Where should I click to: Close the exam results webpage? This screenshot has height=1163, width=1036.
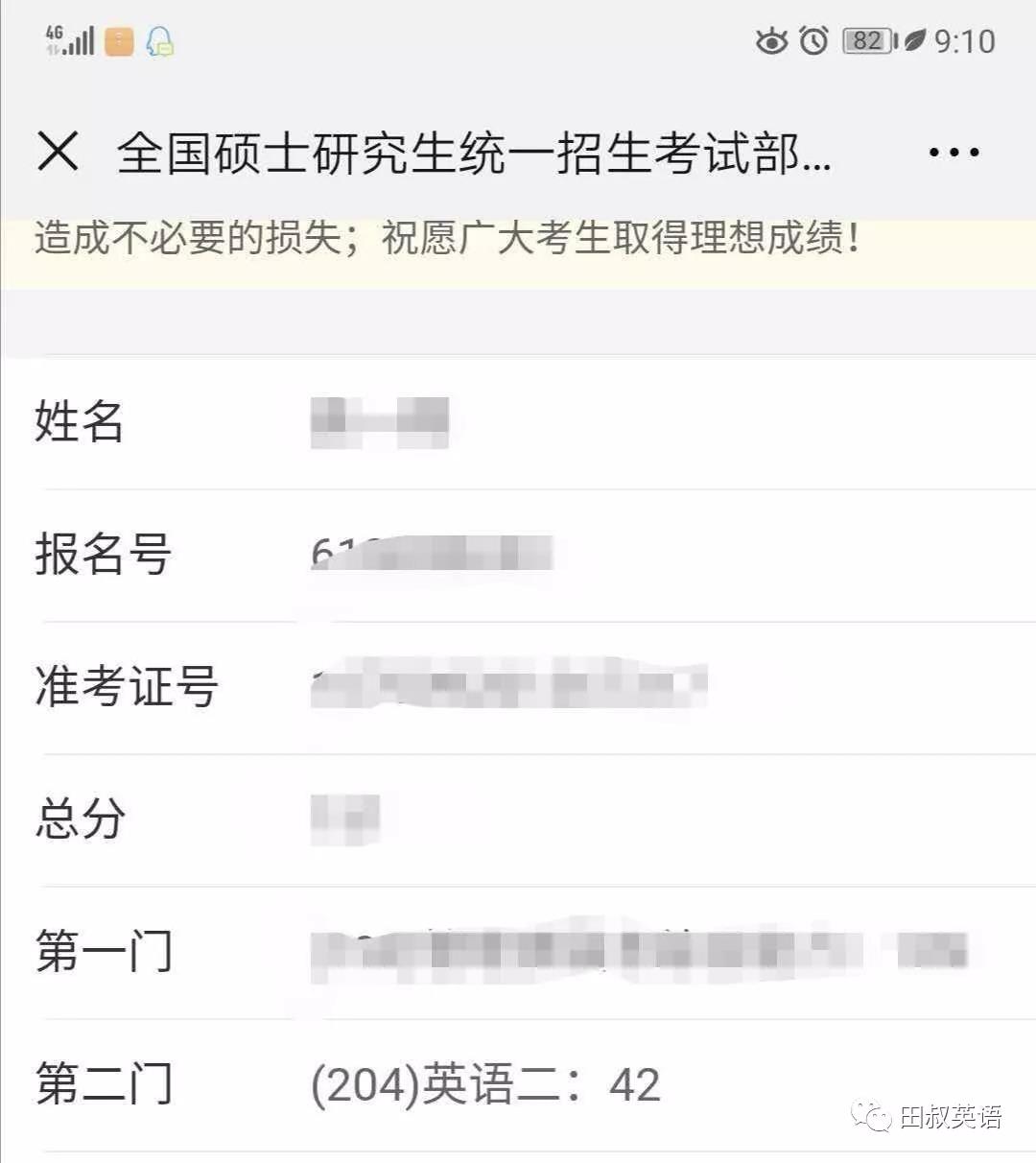(x=58, y=152)
